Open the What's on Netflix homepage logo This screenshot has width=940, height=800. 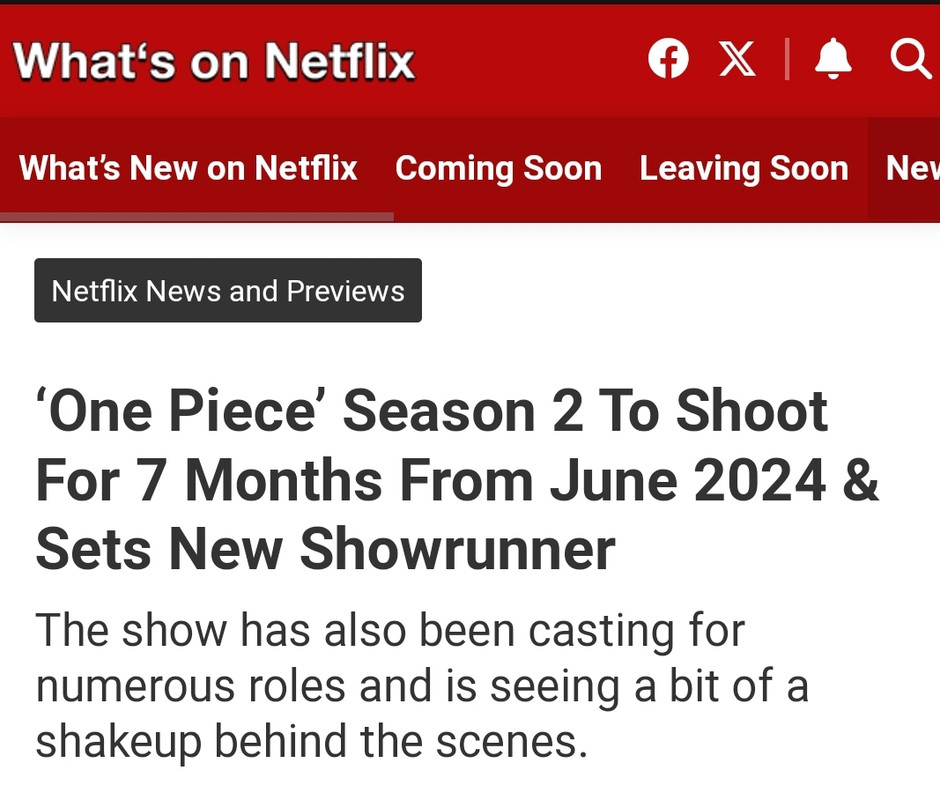213,61
